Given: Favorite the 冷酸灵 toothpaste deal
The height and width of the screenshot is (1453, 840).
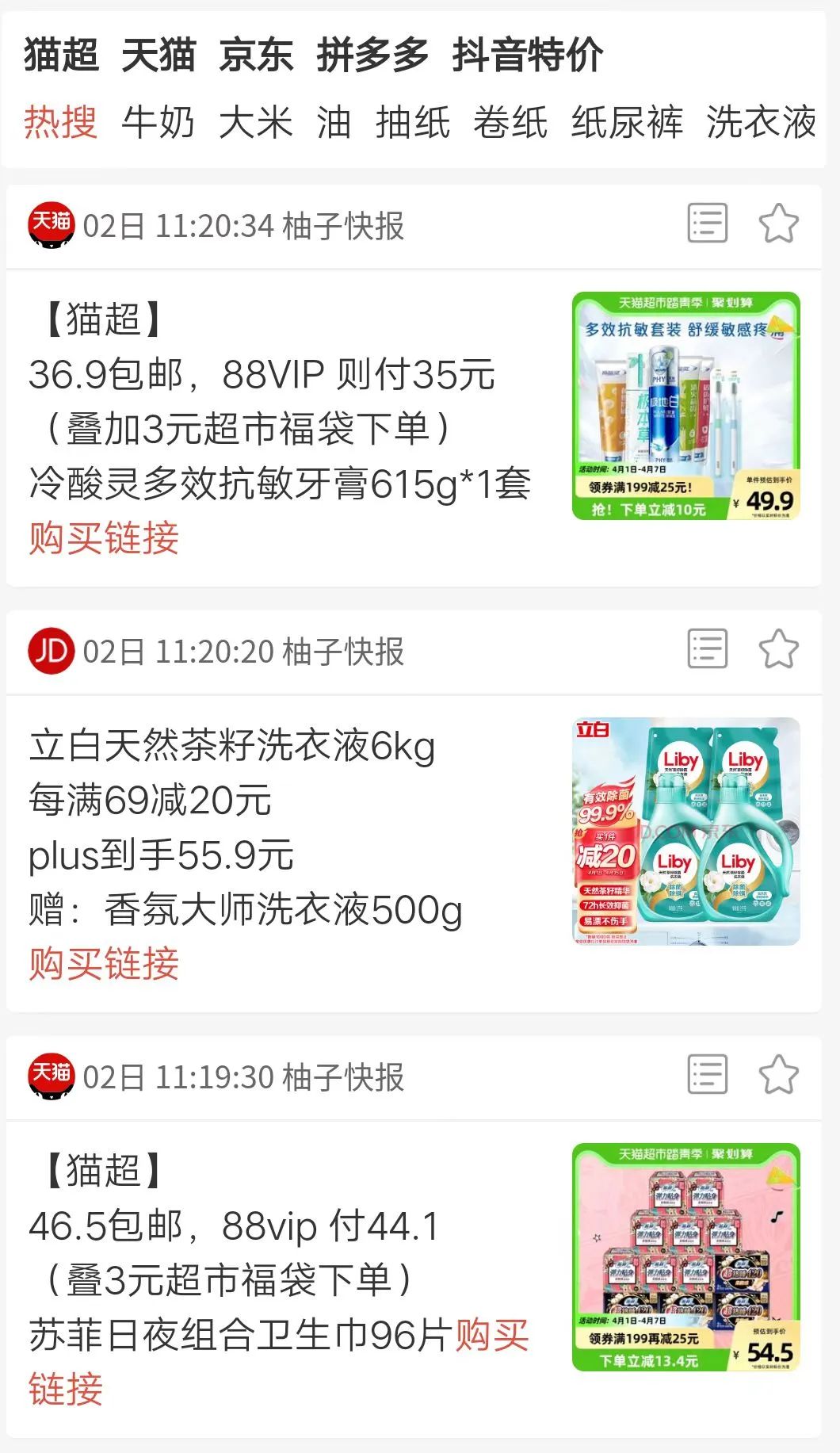Looking at the screenshot, I should click(x=778, y=224).
